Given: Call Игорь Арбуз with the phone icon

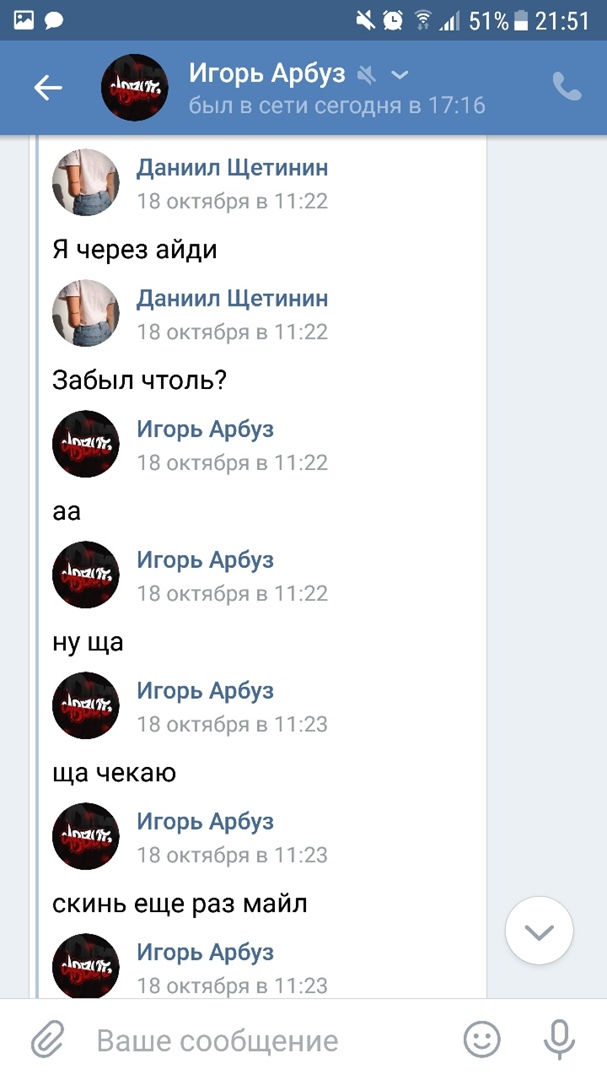Looking at the screenshot, I should click(567, 88).
